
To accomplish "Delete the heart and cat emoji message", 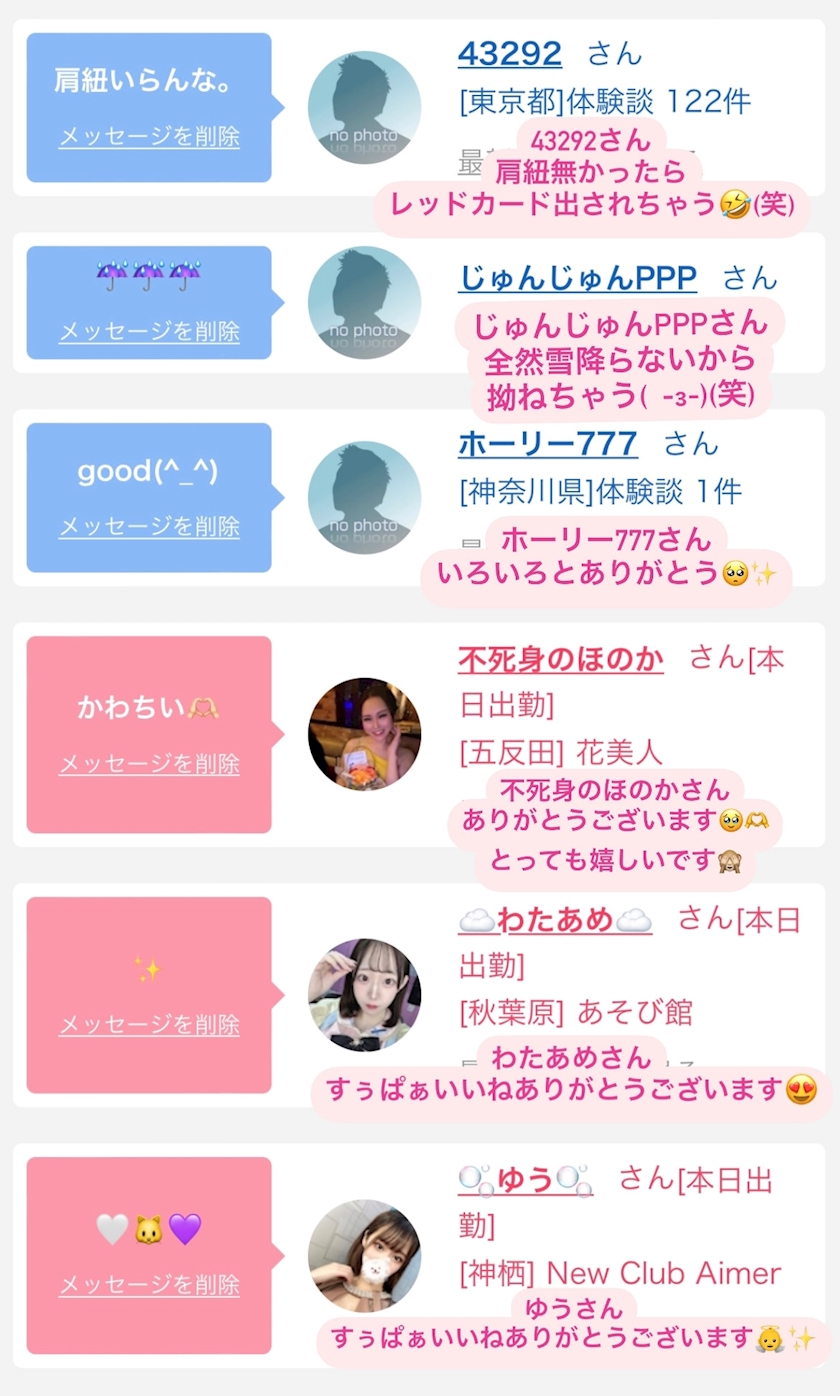I will [x=149, y=1285].
